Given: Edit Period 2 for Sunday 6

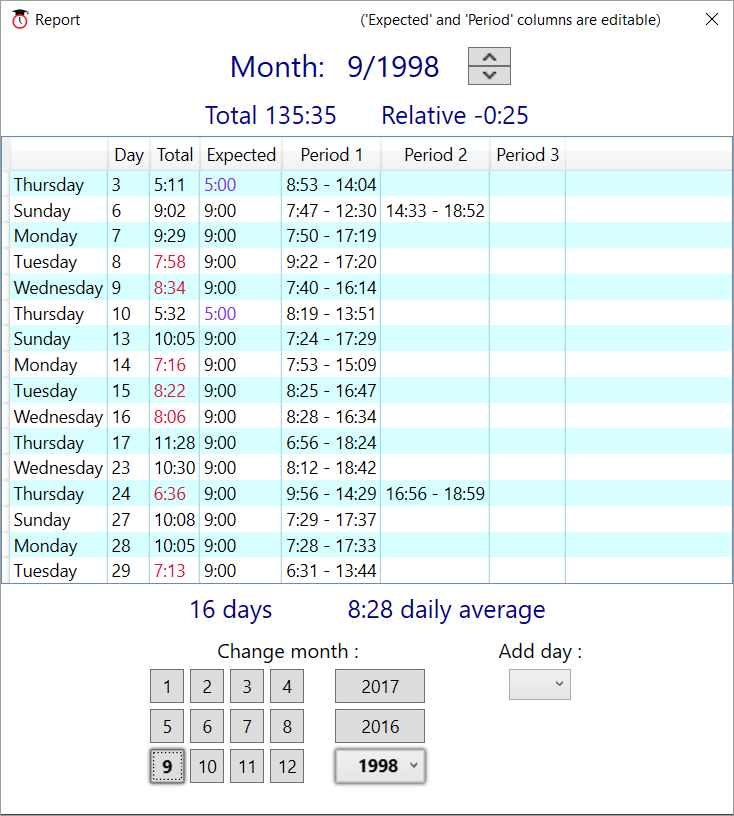Looking at the screenshot, I should point(435,211).
